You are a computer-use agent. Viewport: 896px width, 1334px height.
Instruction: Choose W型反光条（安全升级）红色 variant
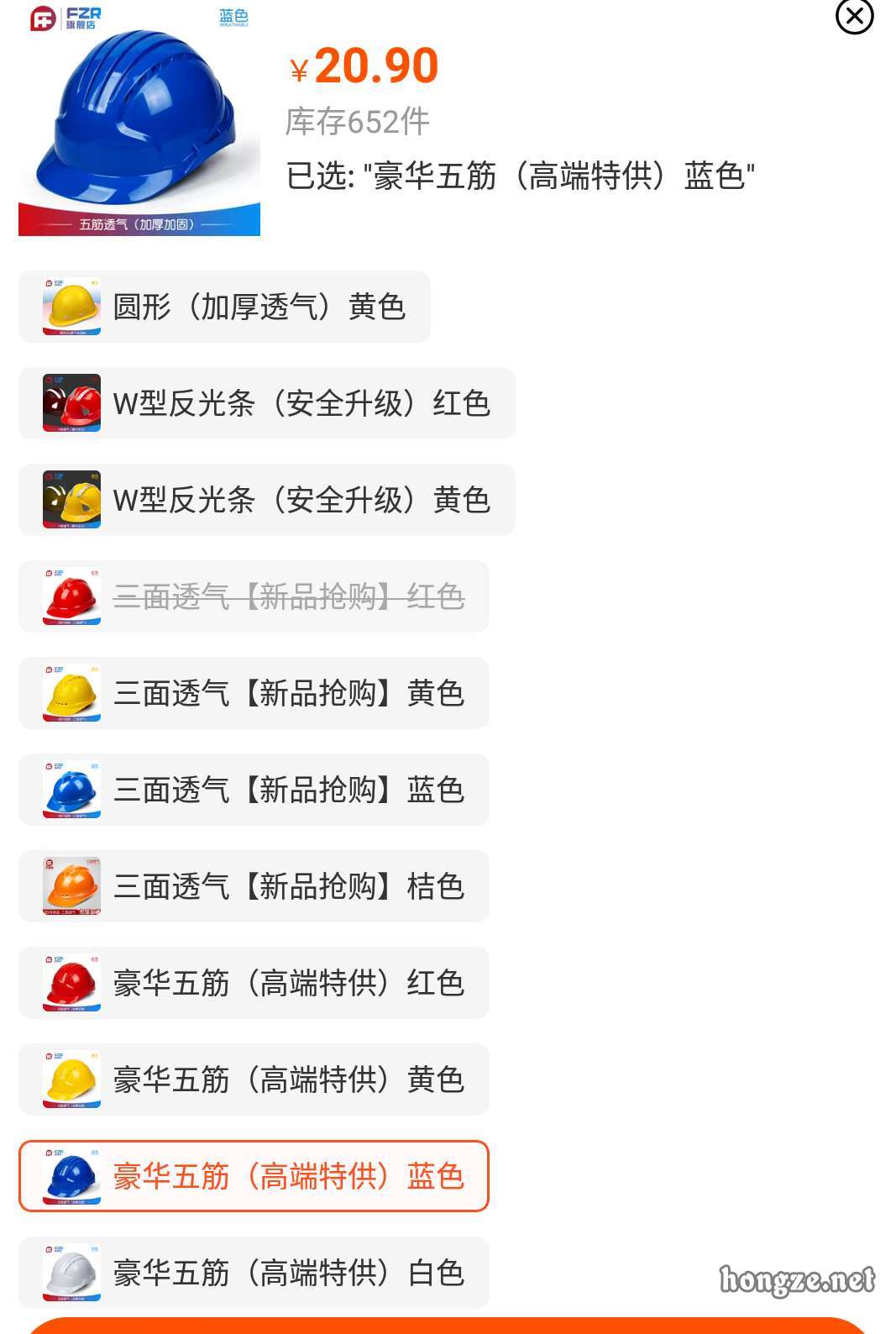click(x=266, y=403)
